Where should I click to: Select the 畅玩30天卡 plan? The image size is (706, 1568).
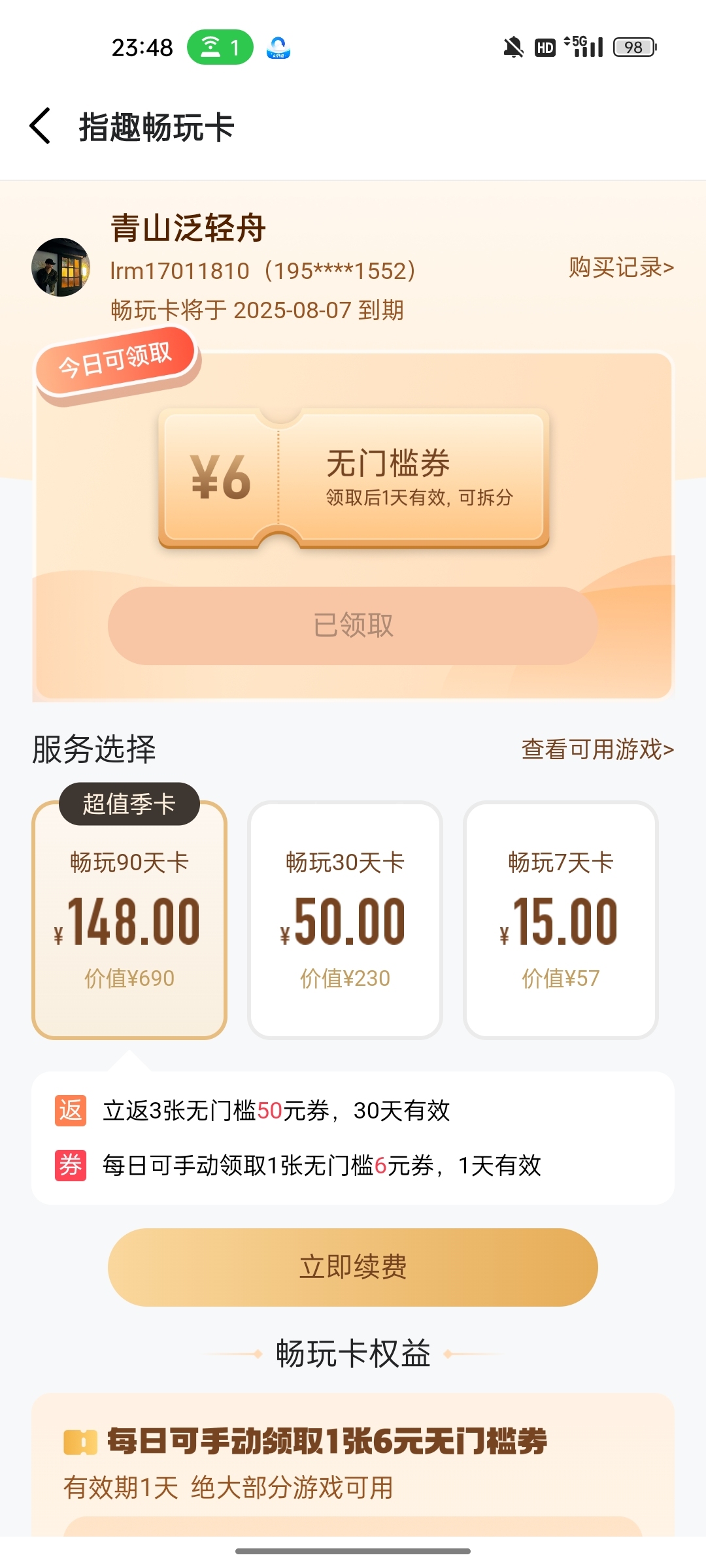pyautogui.click(x=345, y=920)
